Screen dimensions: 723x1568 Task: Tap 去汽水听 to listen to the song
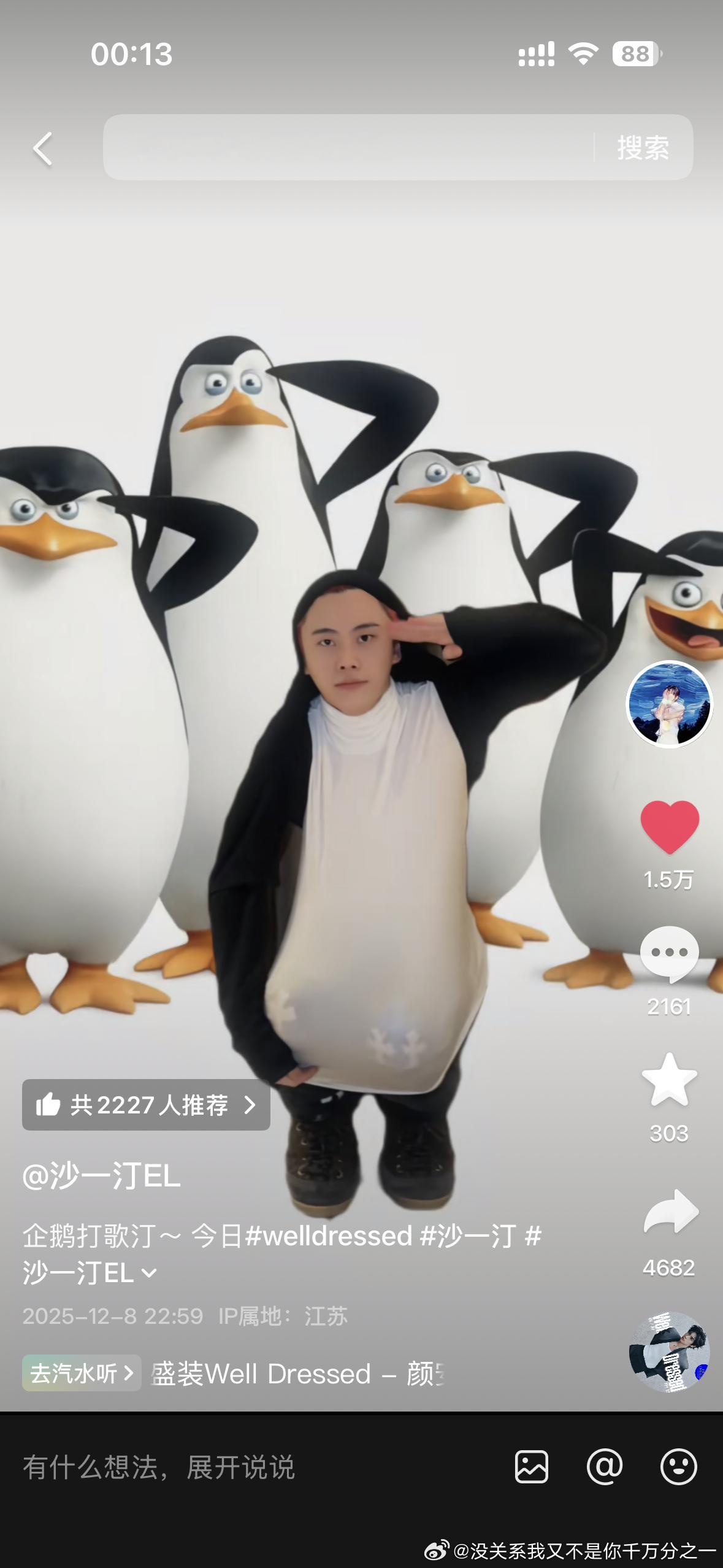[82, 1373]
